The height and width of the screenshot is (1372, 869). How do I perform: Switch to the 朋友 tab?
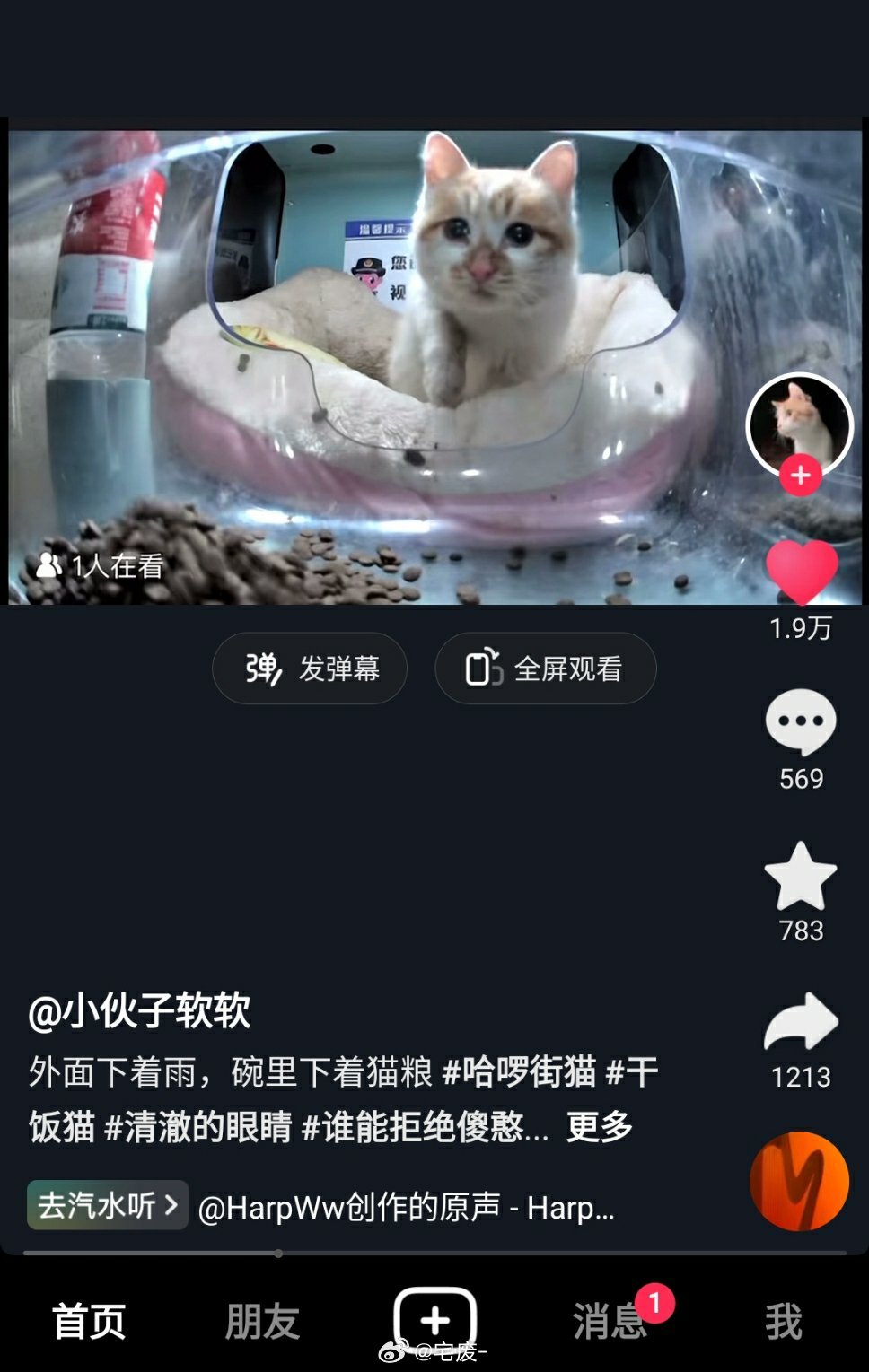pos(261,1322)
